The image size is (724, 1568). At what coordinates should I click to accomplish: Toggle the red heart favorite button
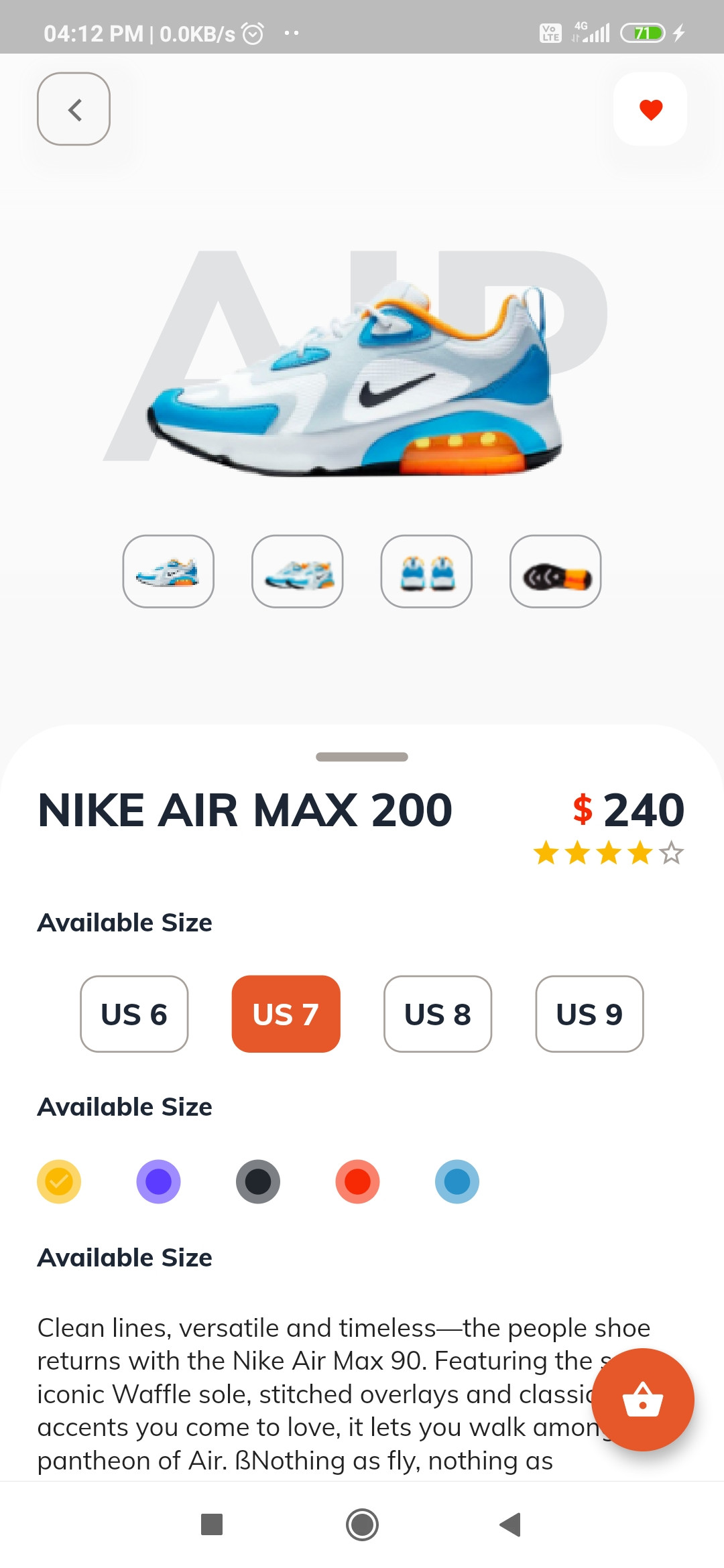(650, 109)
